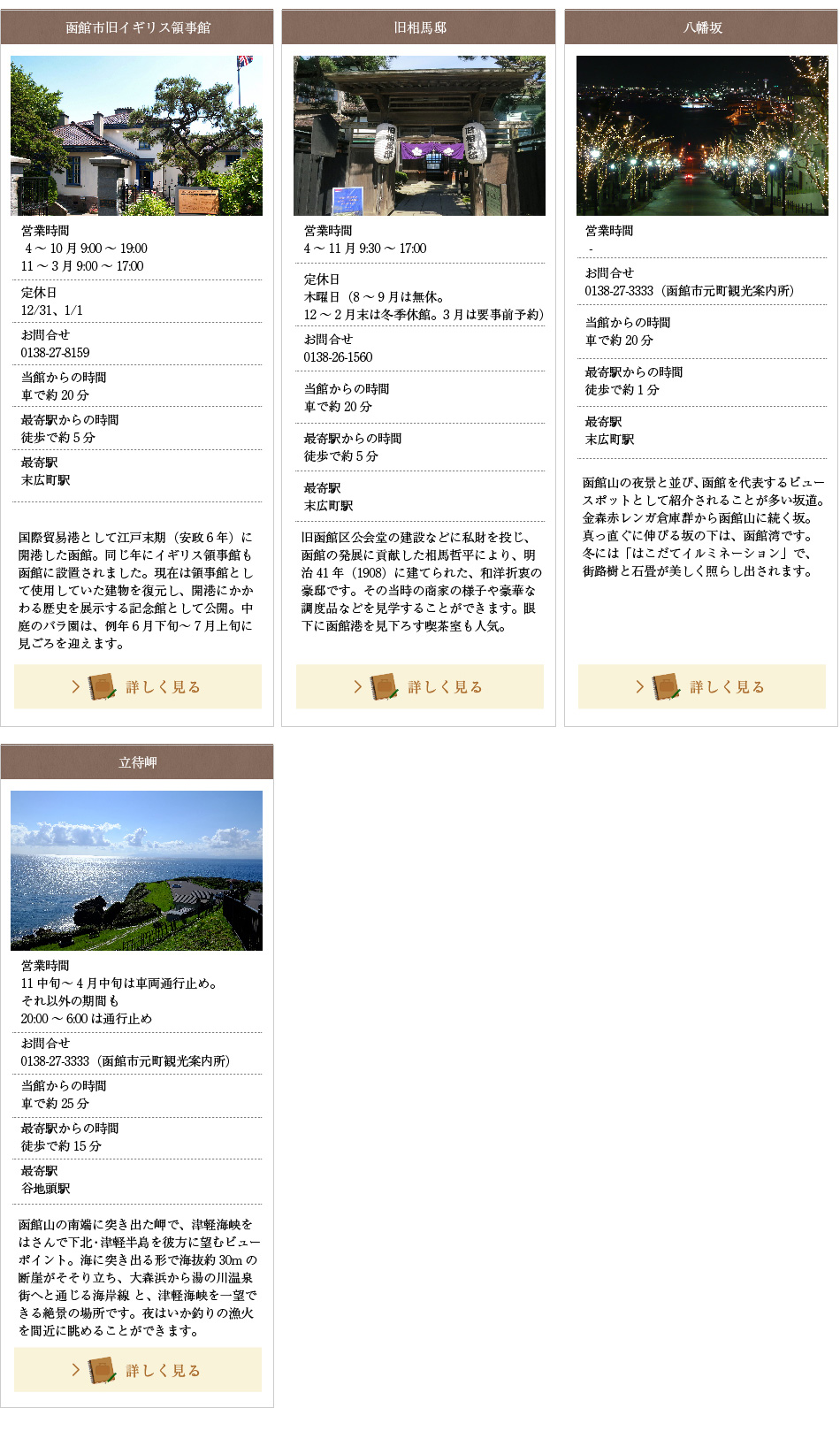Open the 旧相馬邸 gate photo

click(419, 135)
